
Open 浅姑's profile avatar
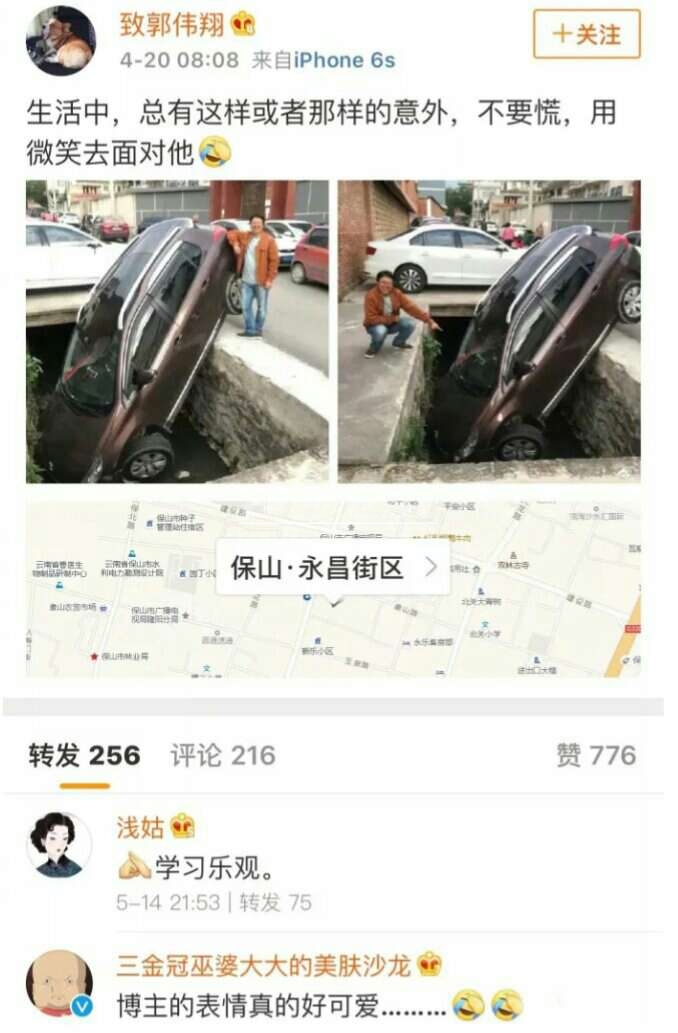[59, 845]
